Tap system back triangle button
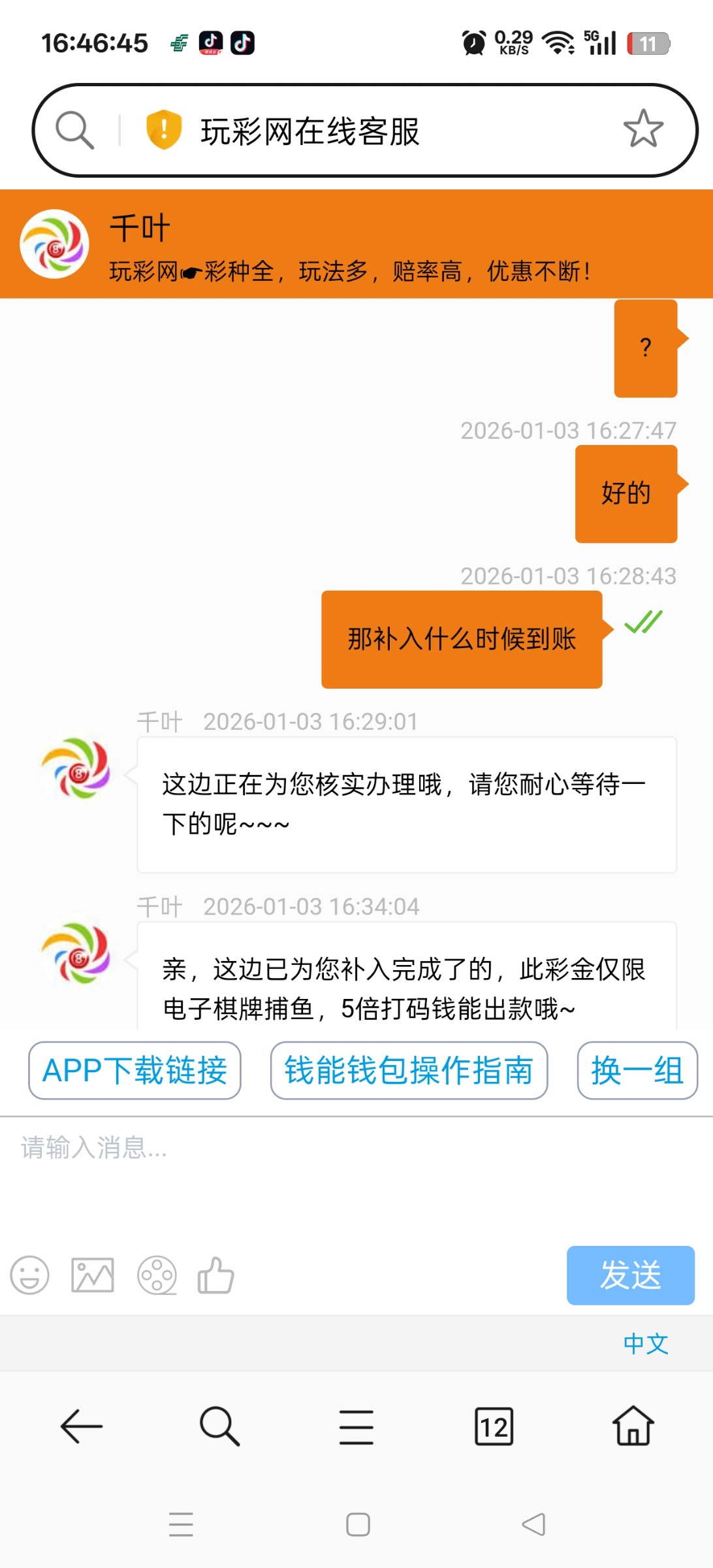This screenshot has height=1568, width=713. [x=534, y=1524]
